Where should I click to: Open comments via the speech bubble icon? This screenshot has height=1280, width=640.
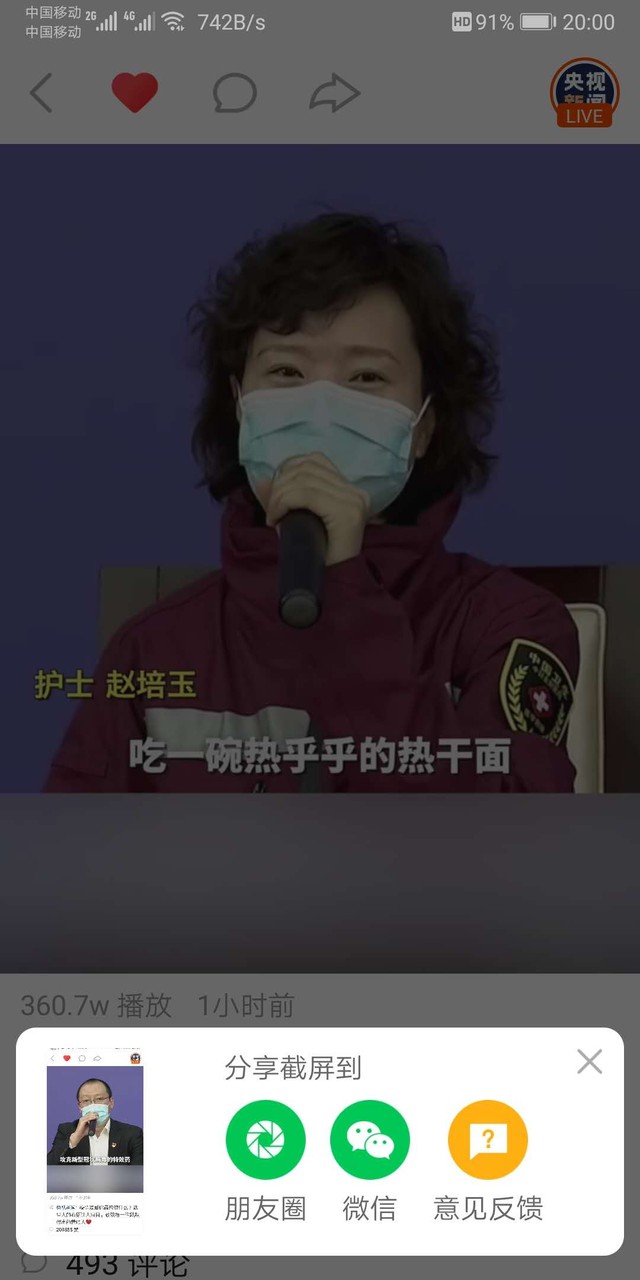[x=235, y=93]
